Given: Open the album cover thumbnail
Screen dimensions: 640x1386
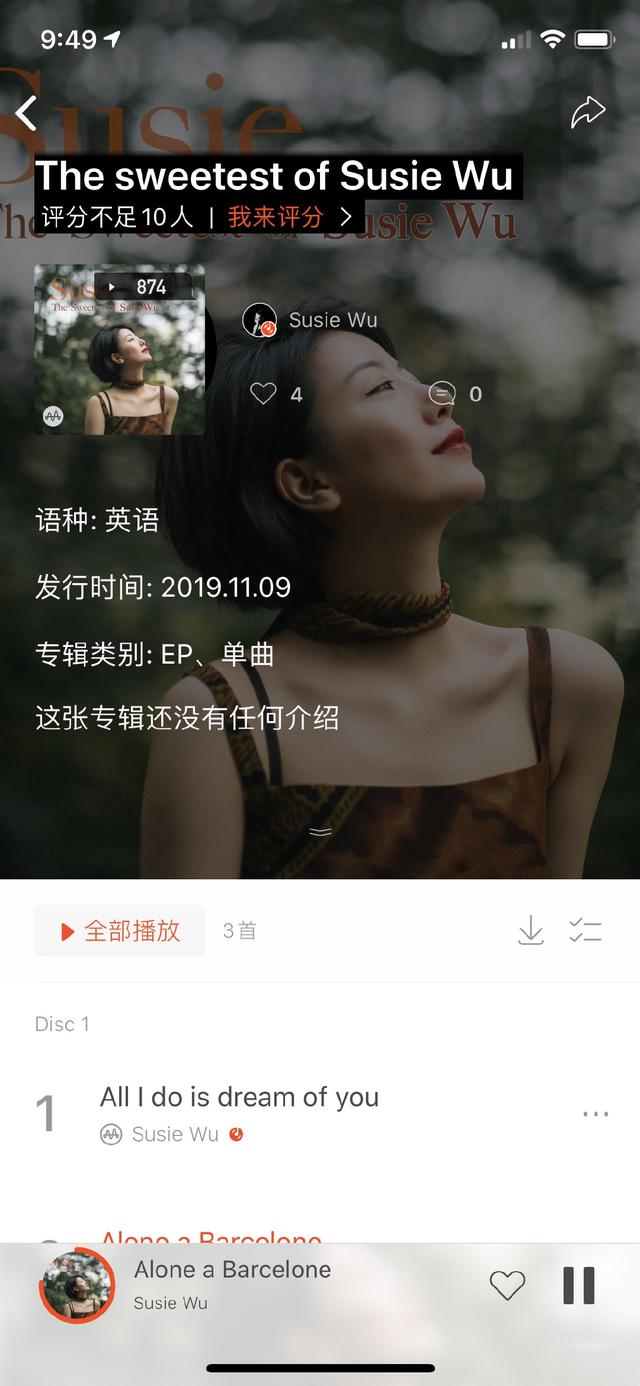Looking at the screenshot, I should tap(119, 349).
